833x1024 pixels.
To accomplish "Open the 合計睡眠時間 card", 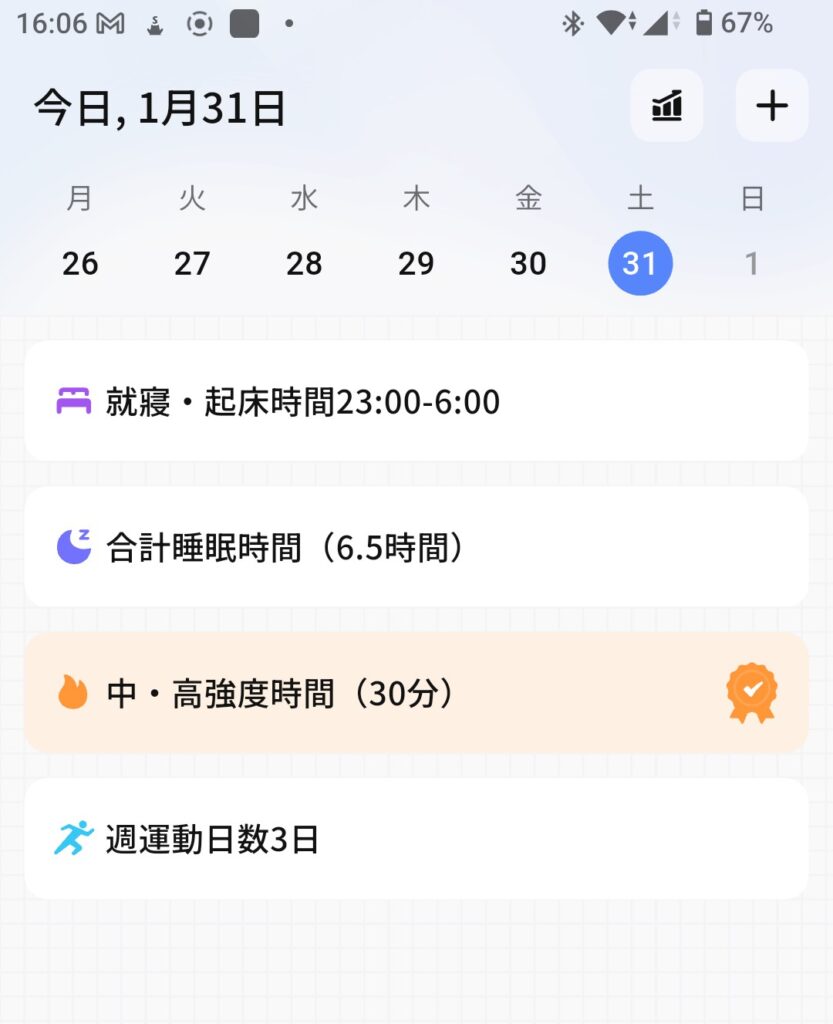I will point(416,547).
